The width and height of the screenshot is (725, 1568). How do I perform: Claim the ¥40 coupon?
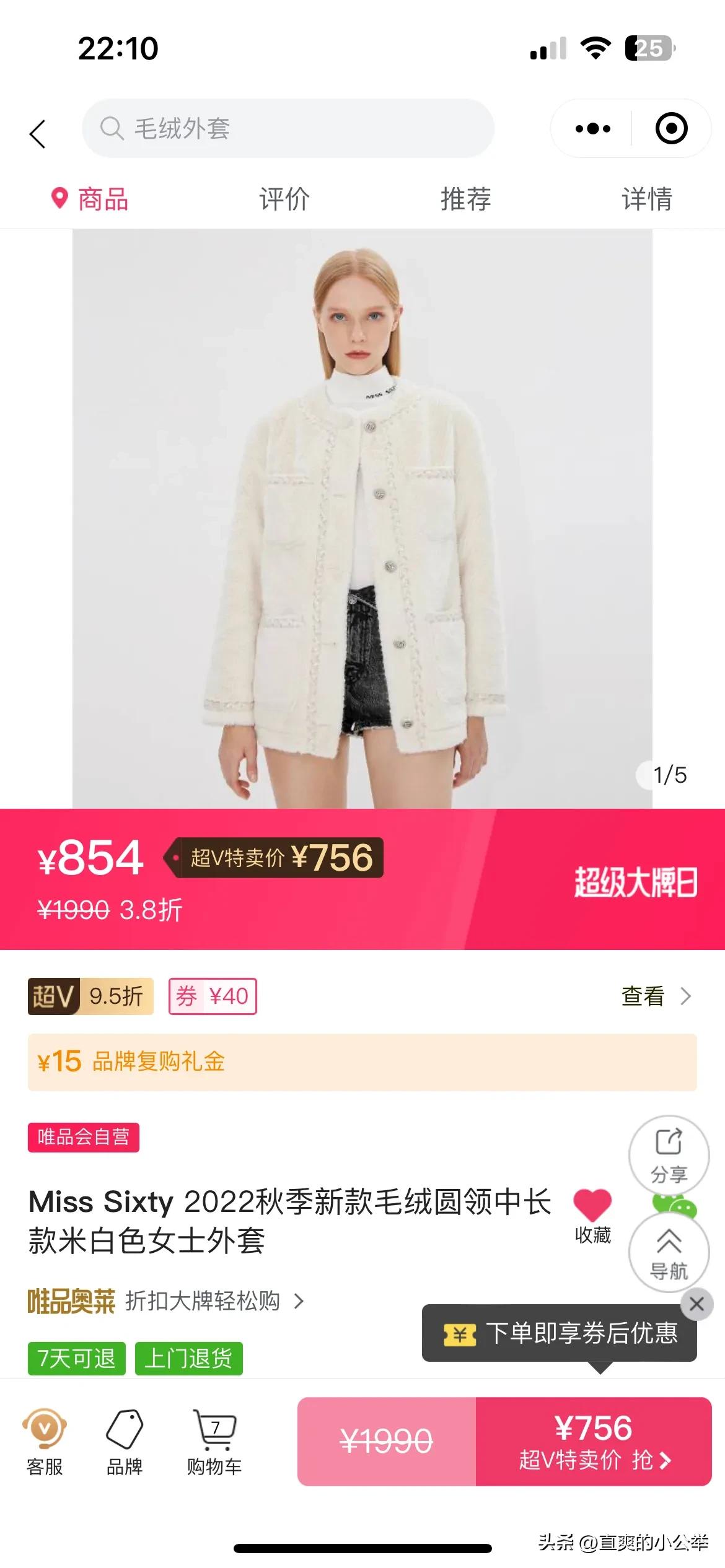click(x=213, y=996)
